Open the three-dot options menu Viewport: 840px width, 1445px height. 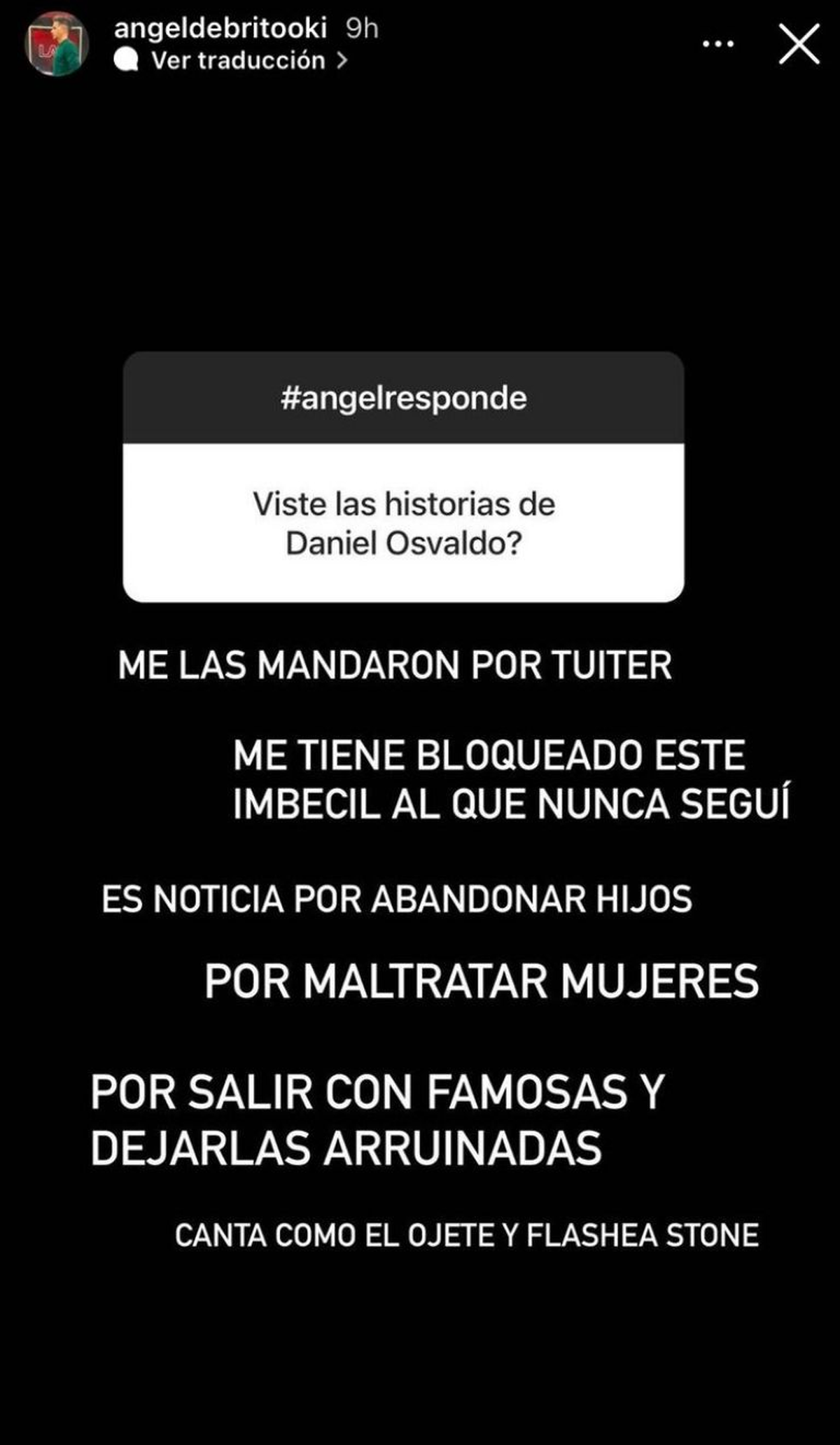pos(717,44)
